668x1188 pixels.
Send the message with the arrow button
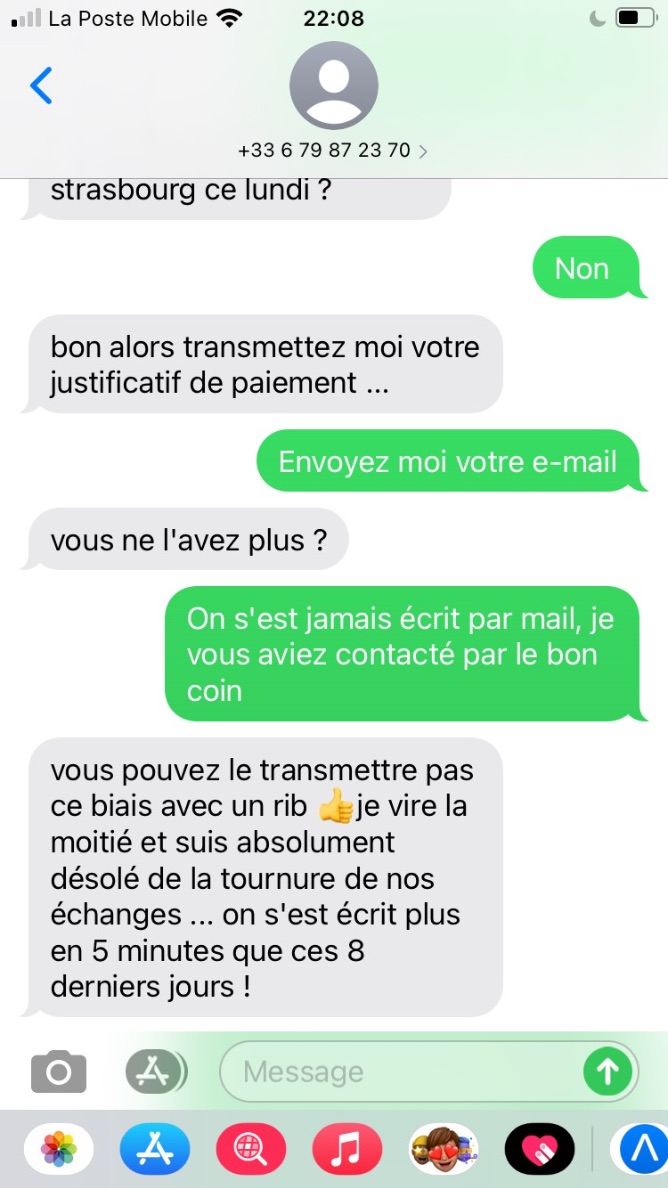click(608, 1072)
